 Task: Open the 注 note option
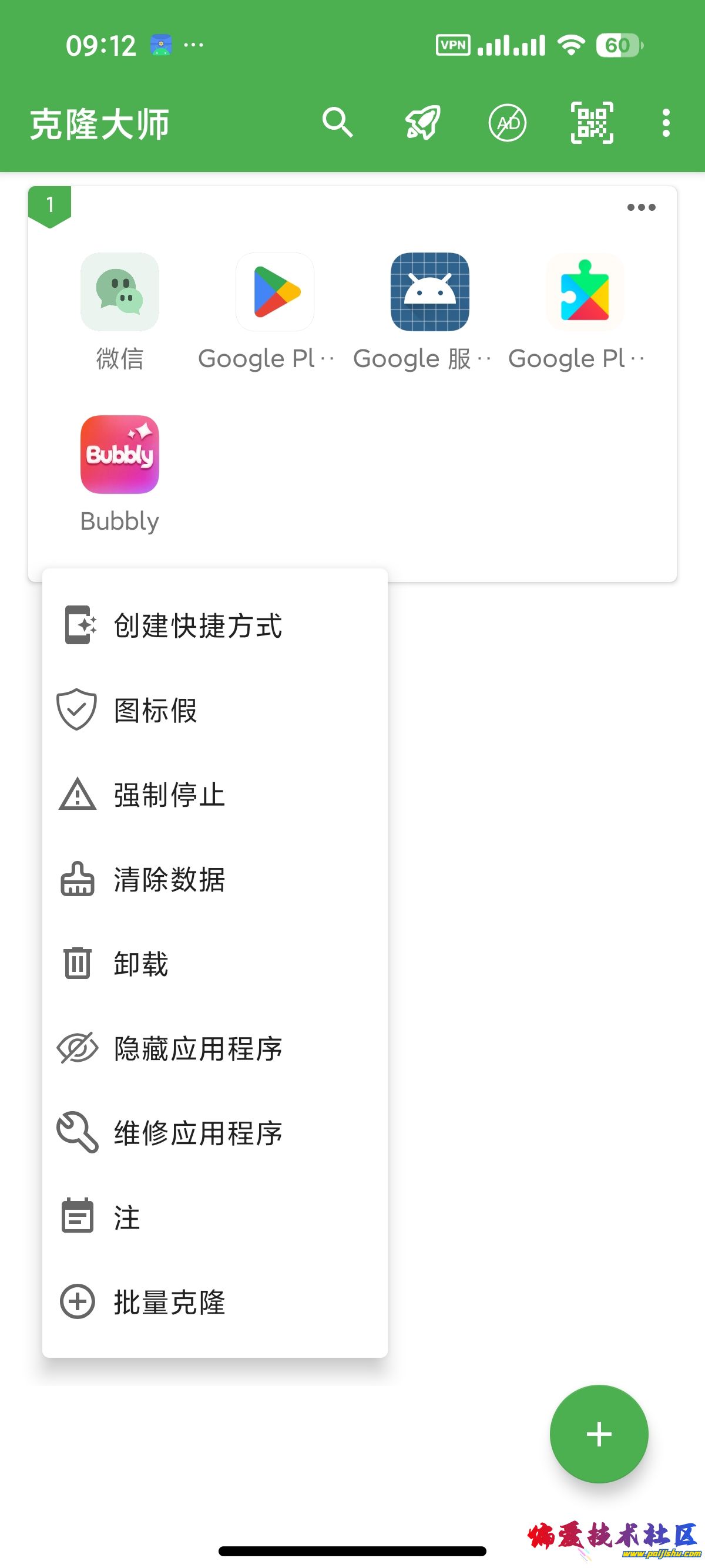[x=127, y=1218]
